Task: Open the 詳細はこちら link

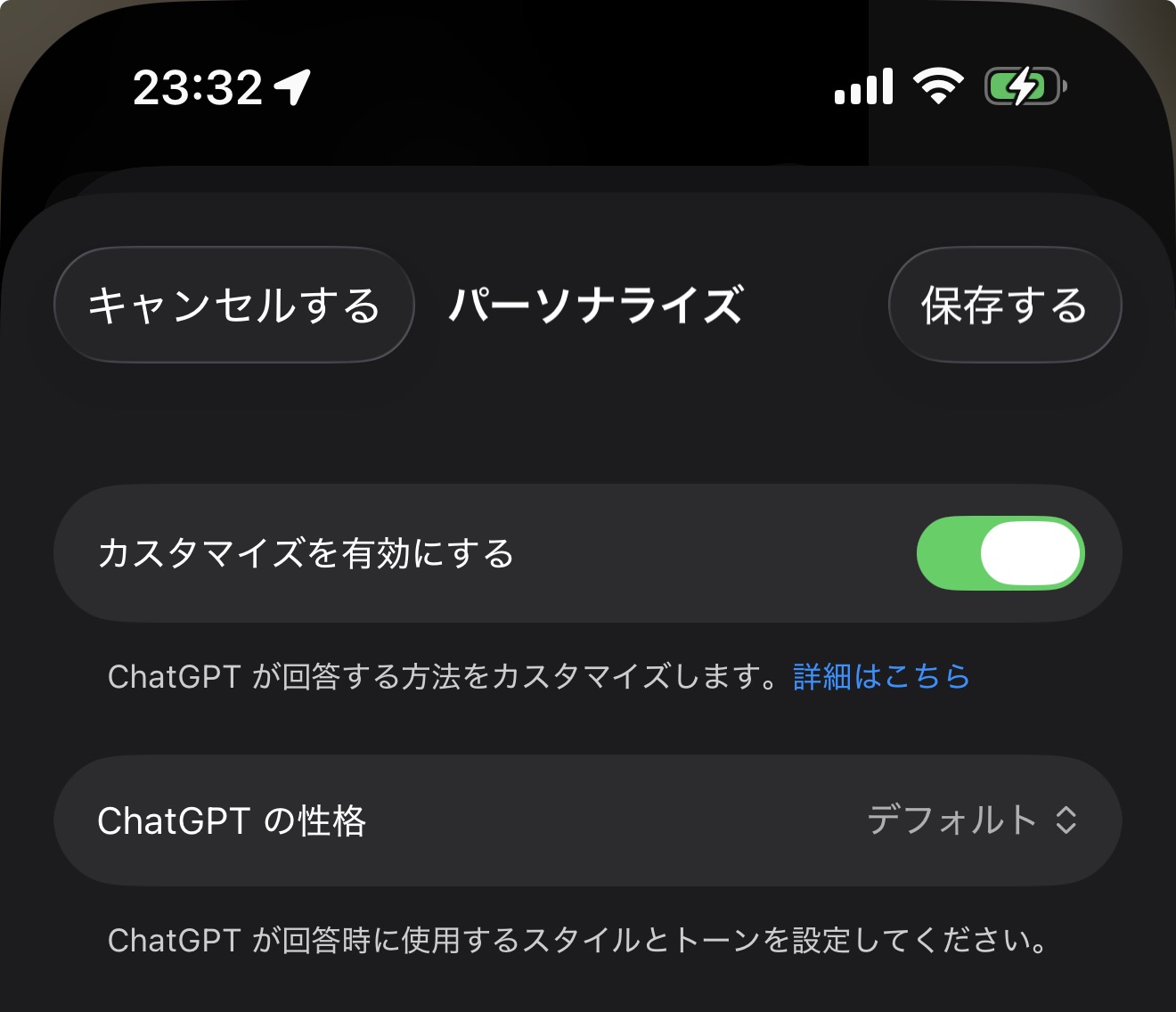Action: pyautogui.click(x=881, y=677)
